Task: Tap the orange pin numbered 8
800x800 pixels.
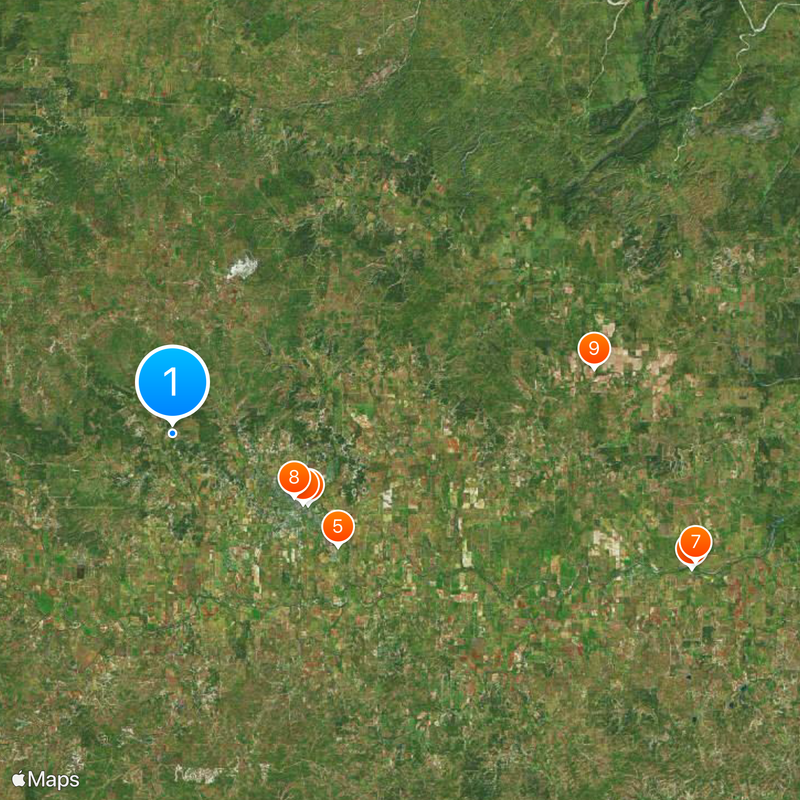Action: click(x=293, y=478)
